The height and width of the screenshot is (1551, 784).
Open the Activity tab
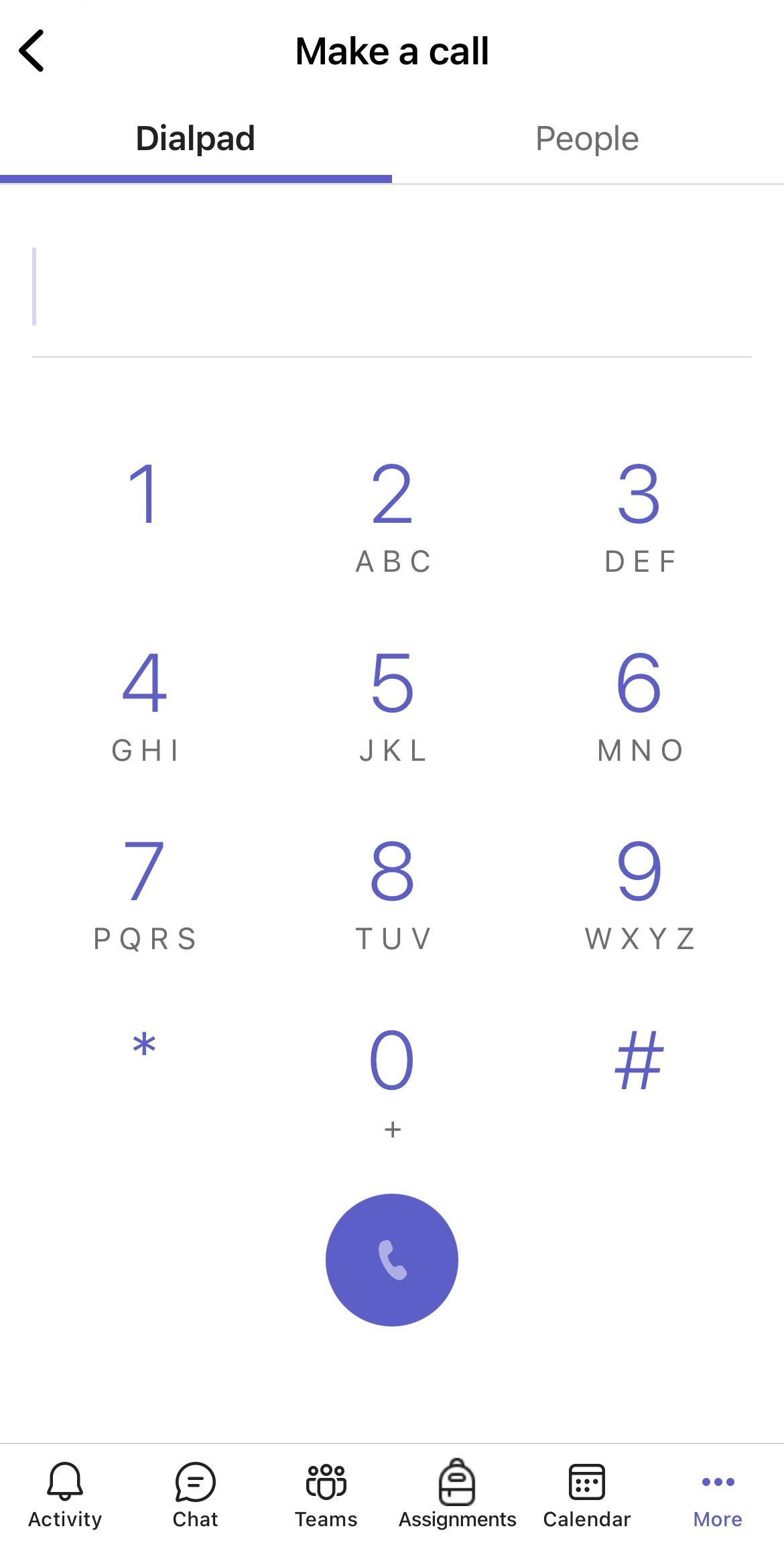pos(65,1496)
